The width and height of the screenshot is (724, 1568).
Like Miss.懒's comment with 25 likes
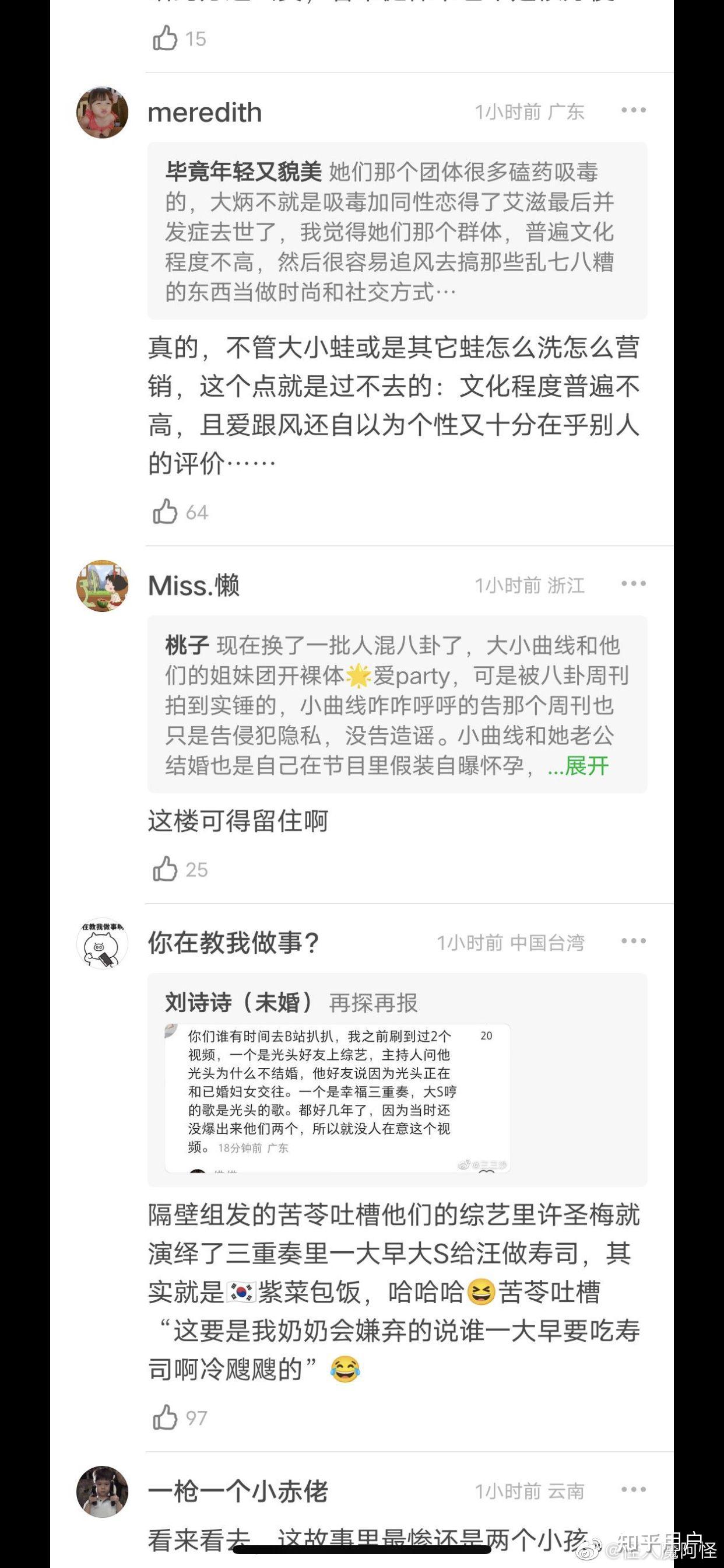pos(166,869)
